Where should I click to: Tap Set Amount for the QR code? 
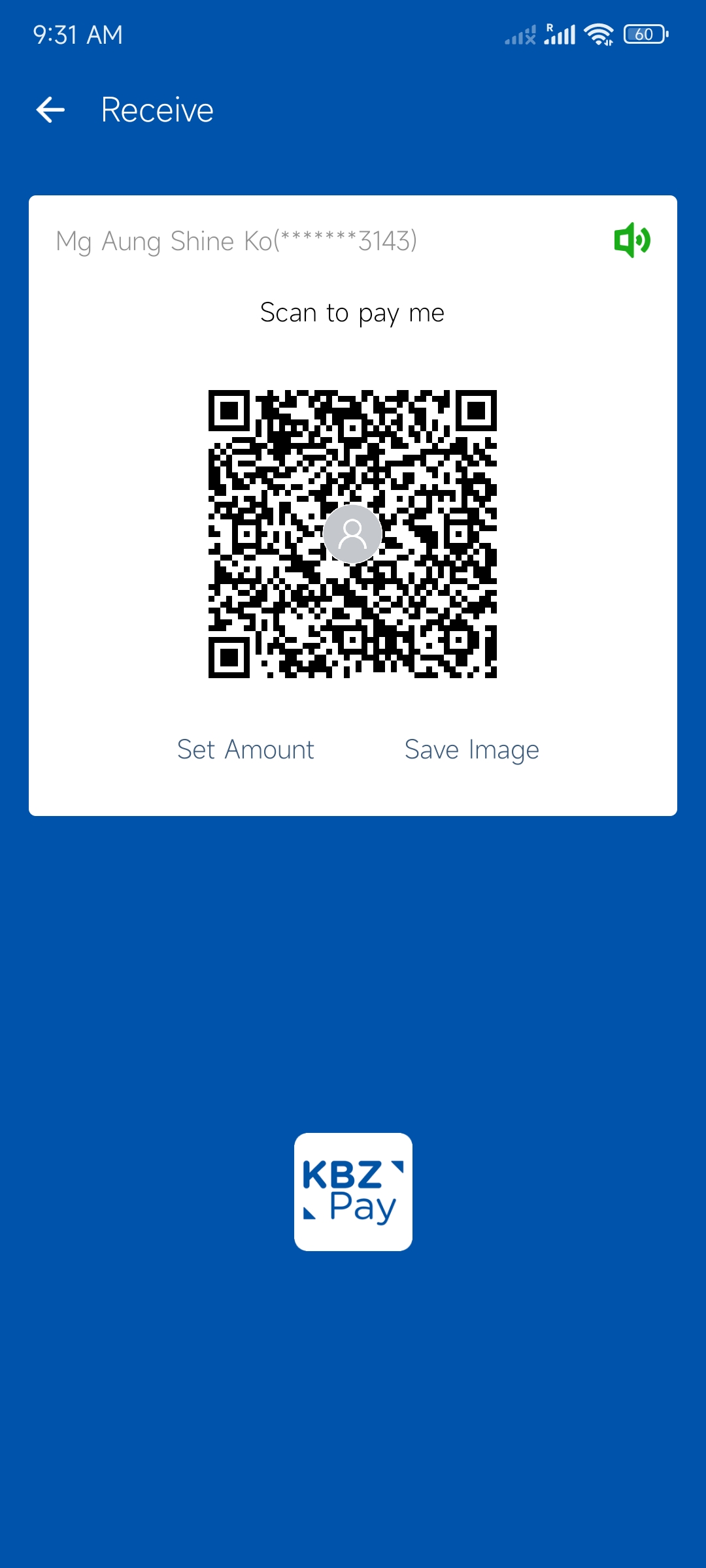tap(245, 749)
